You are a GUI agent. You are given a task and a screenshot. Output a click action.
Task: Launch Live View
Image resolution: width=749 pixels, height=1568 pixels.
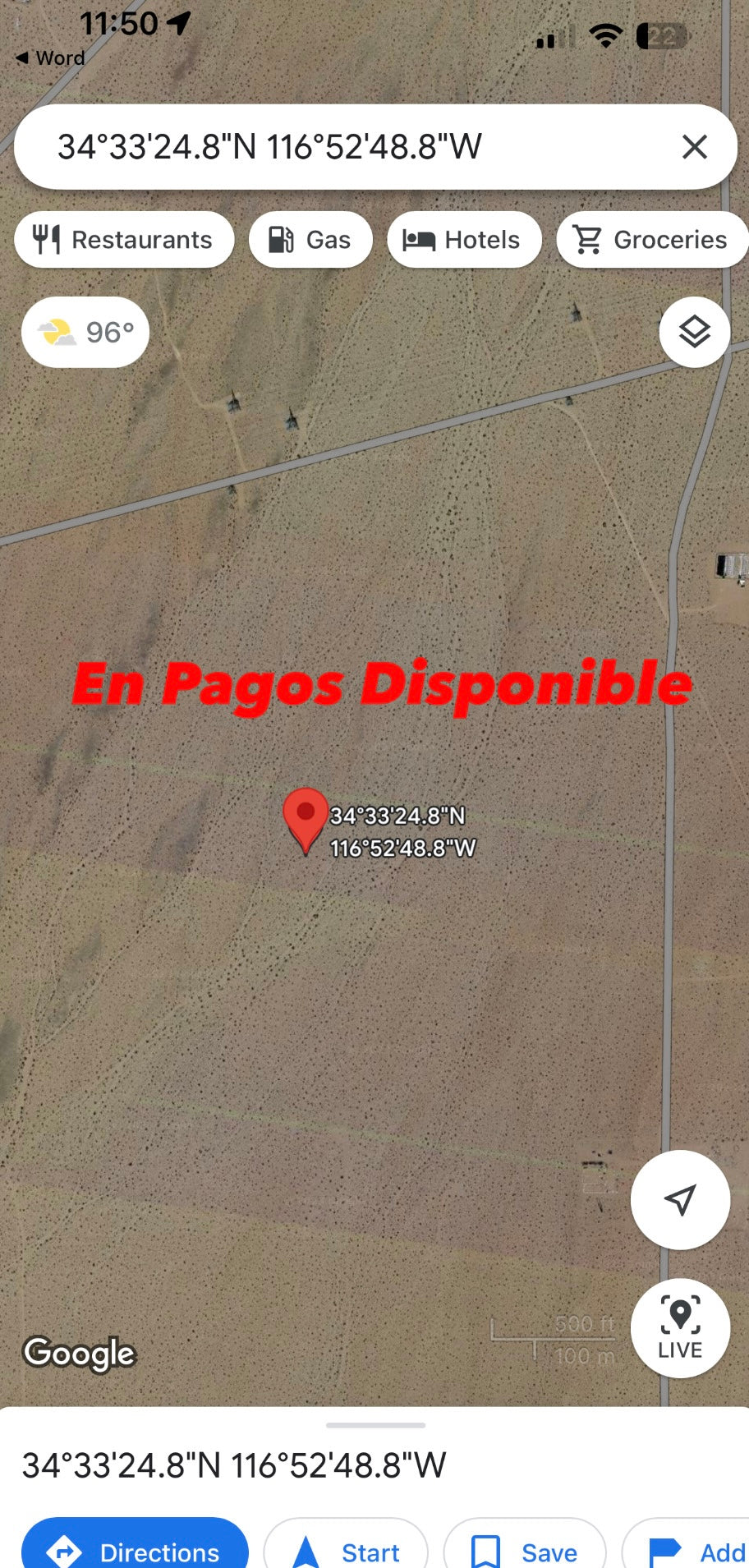click(x=680, y=1327)
